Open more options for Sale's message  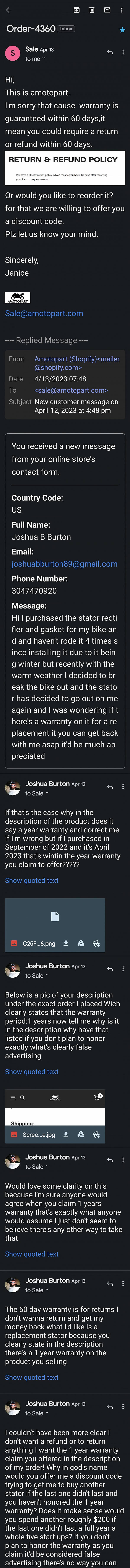pos(123,52)
